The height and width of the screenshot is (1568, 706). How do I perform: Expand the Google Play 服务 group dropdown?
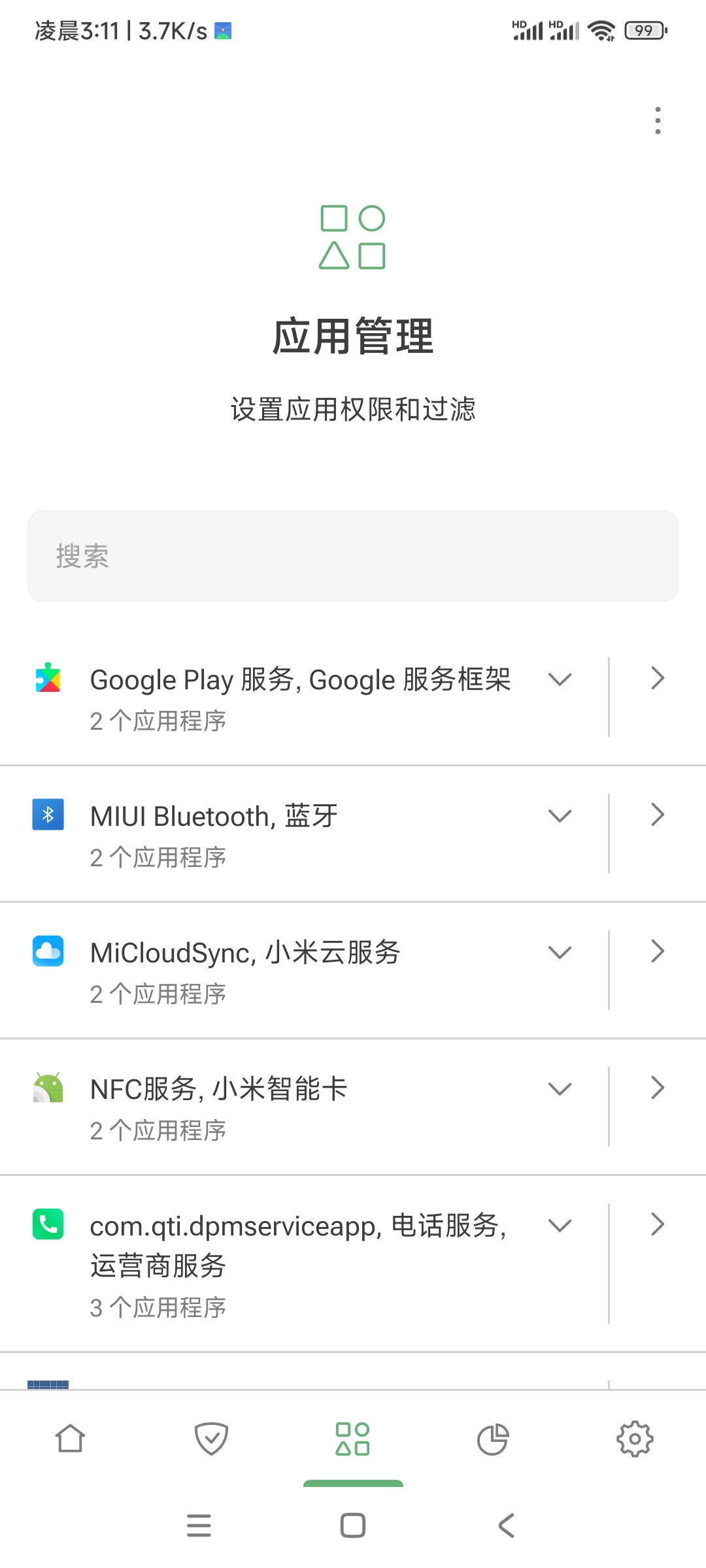[x=560, y=679]
